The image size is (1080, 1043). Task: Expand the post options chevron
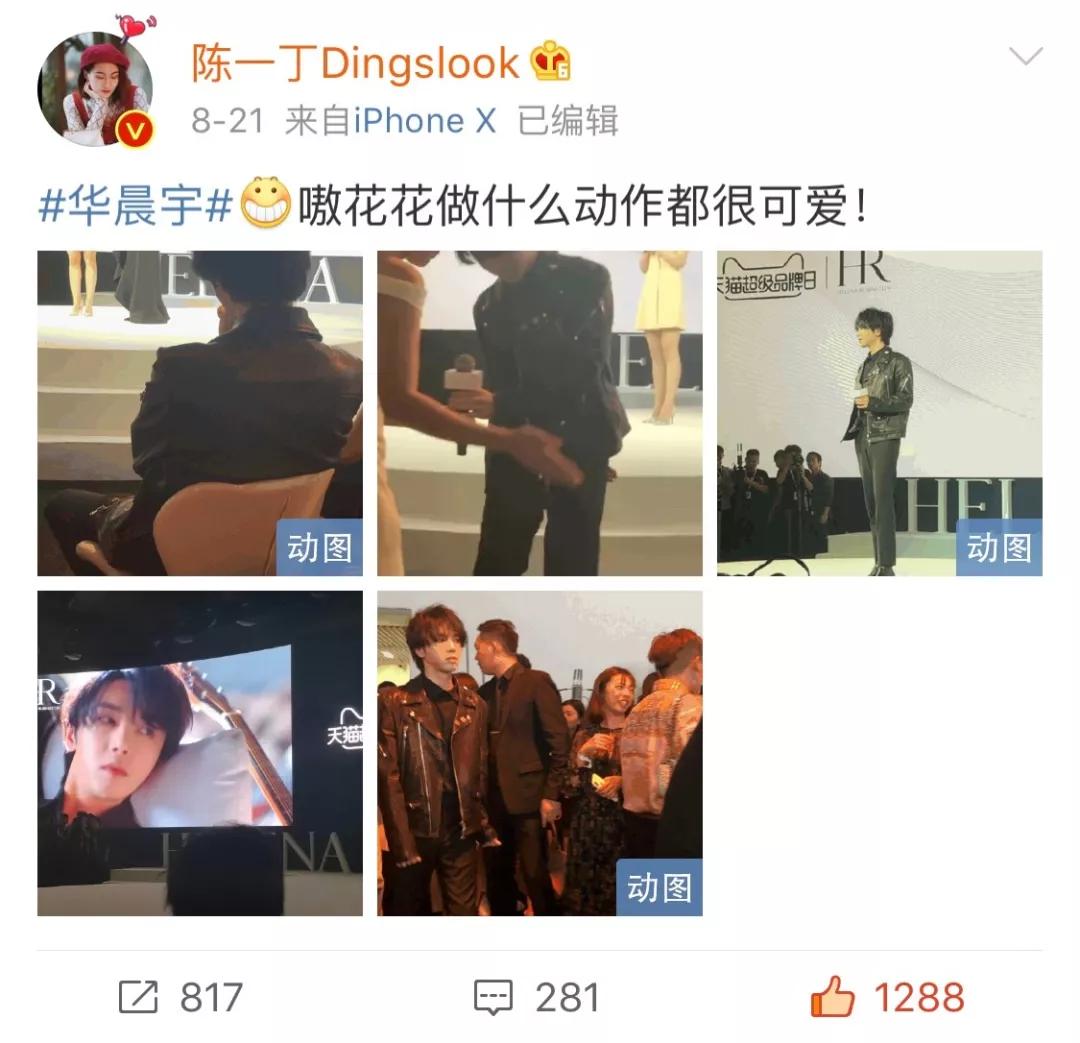point(1025,57)
